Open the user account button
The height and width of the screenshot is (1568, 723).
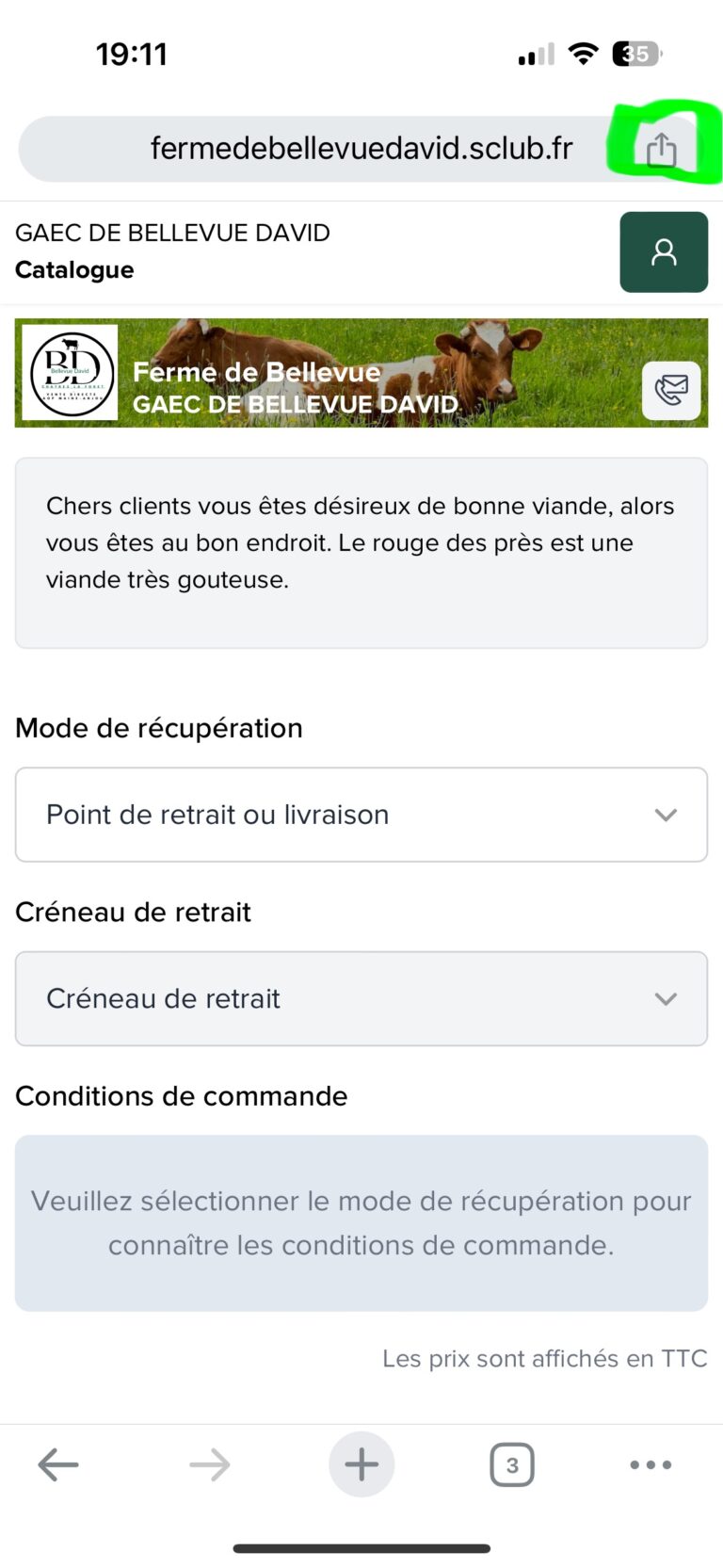pyautogui.click(x=664, y=251)
